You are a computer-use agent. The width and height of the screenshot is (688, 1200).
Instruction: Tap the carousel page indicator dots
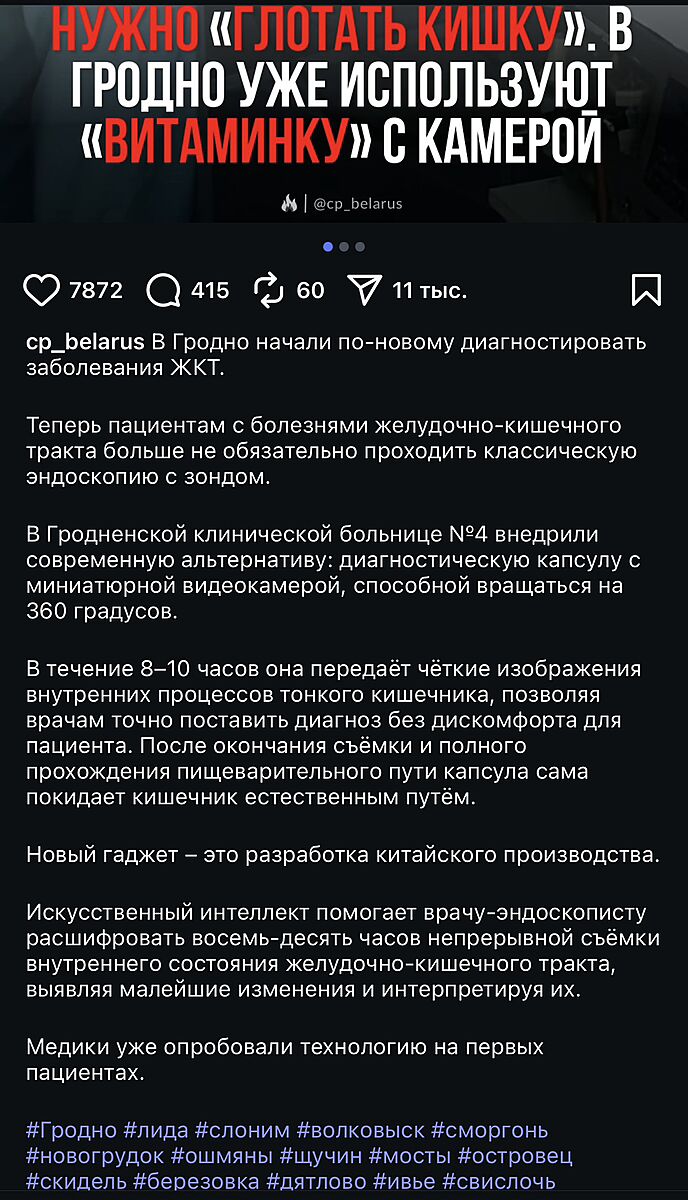point(344,246)
